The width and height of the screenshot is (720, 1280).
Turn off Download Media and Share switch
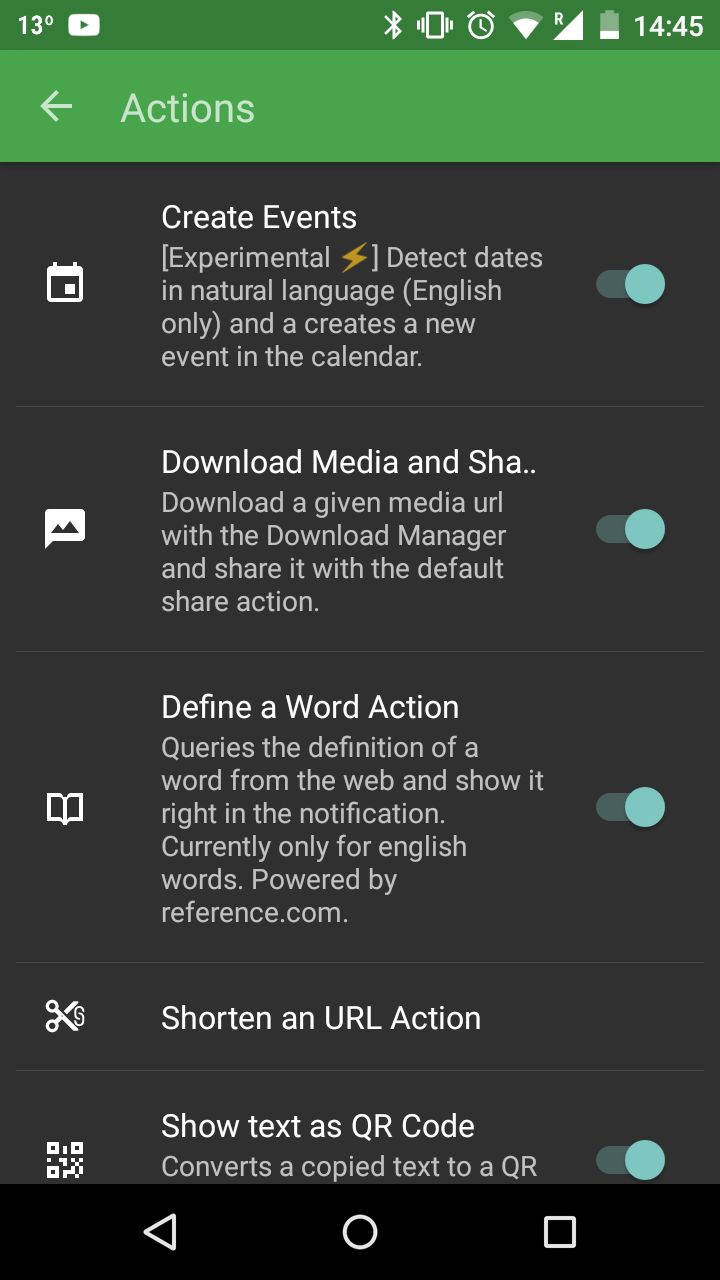click(630, 529)
